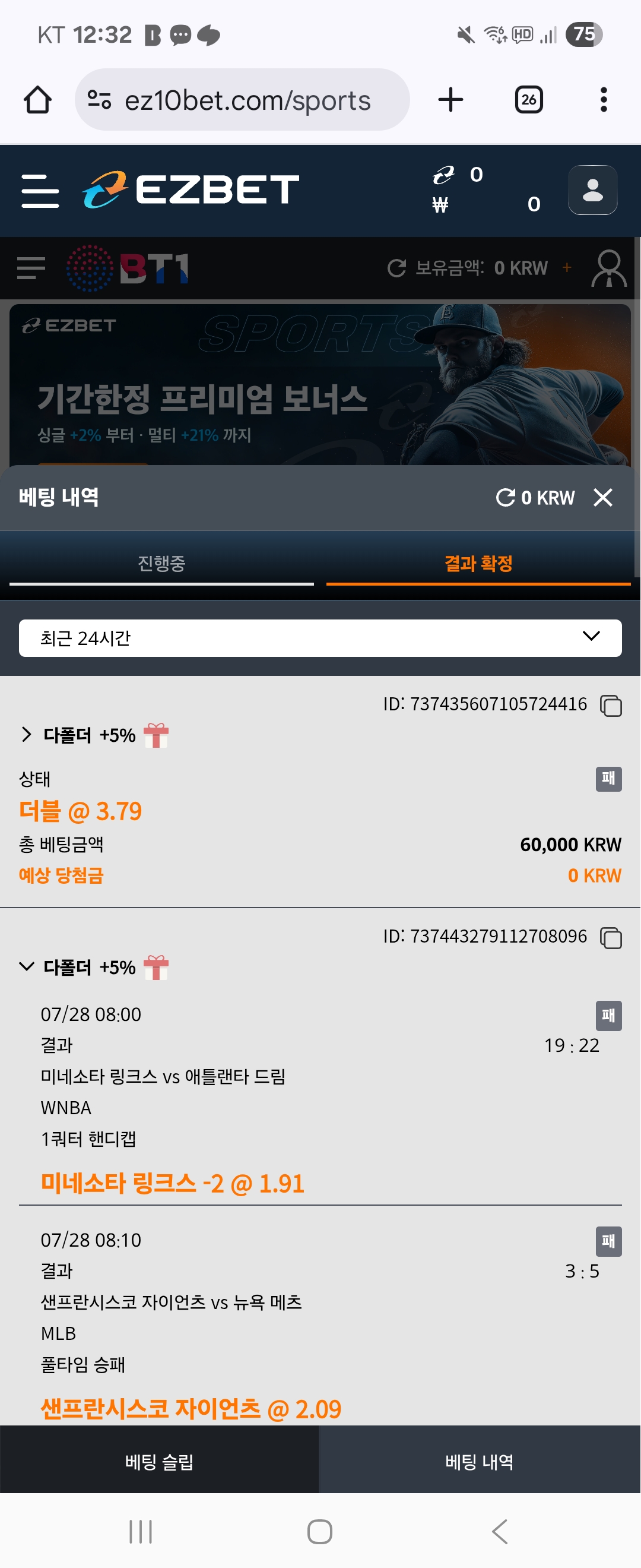This screenshot has width=641, height=1568.
Task: Switch to 베팅 슬립 at the bottom
Action: pos(159,1461)
